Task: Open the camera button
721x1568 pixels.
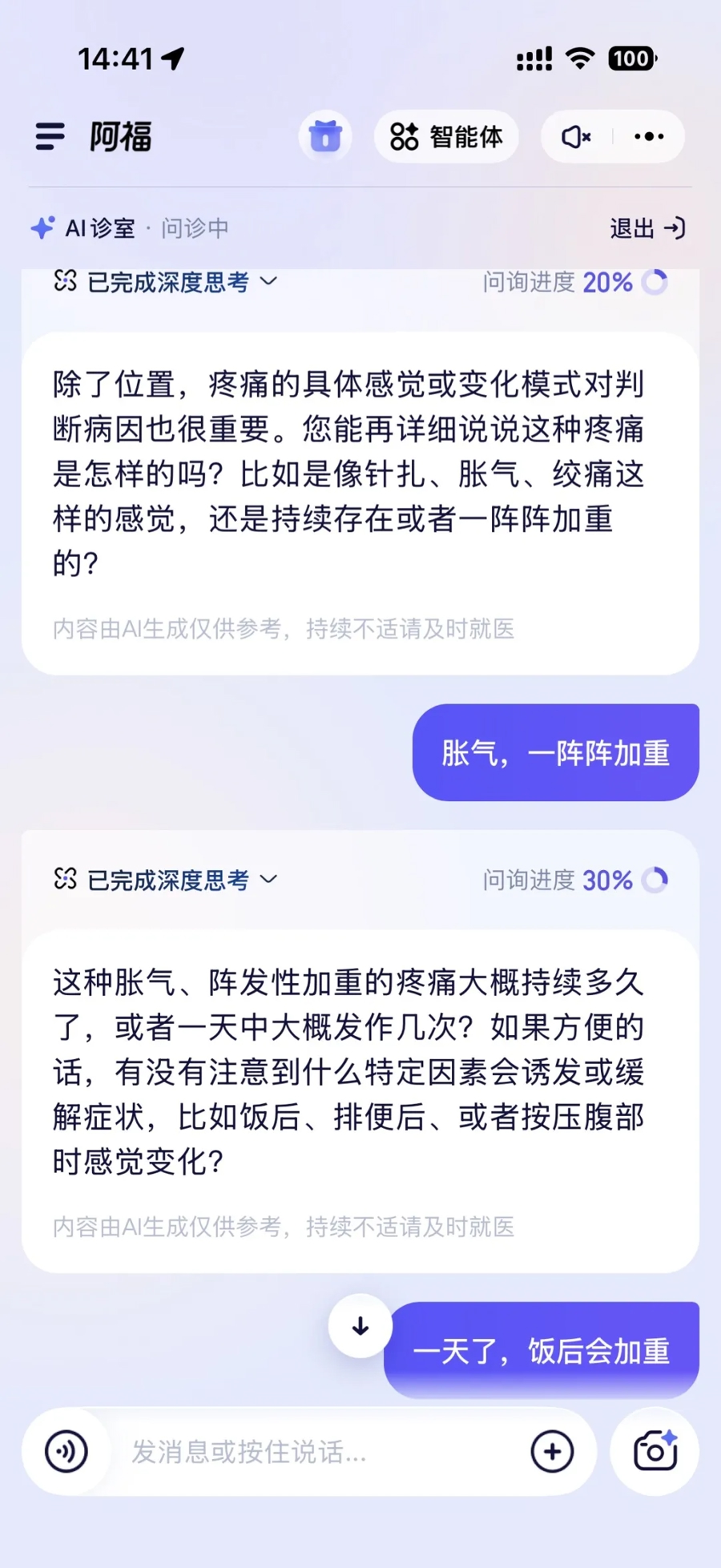Action: coord(655,1451)
